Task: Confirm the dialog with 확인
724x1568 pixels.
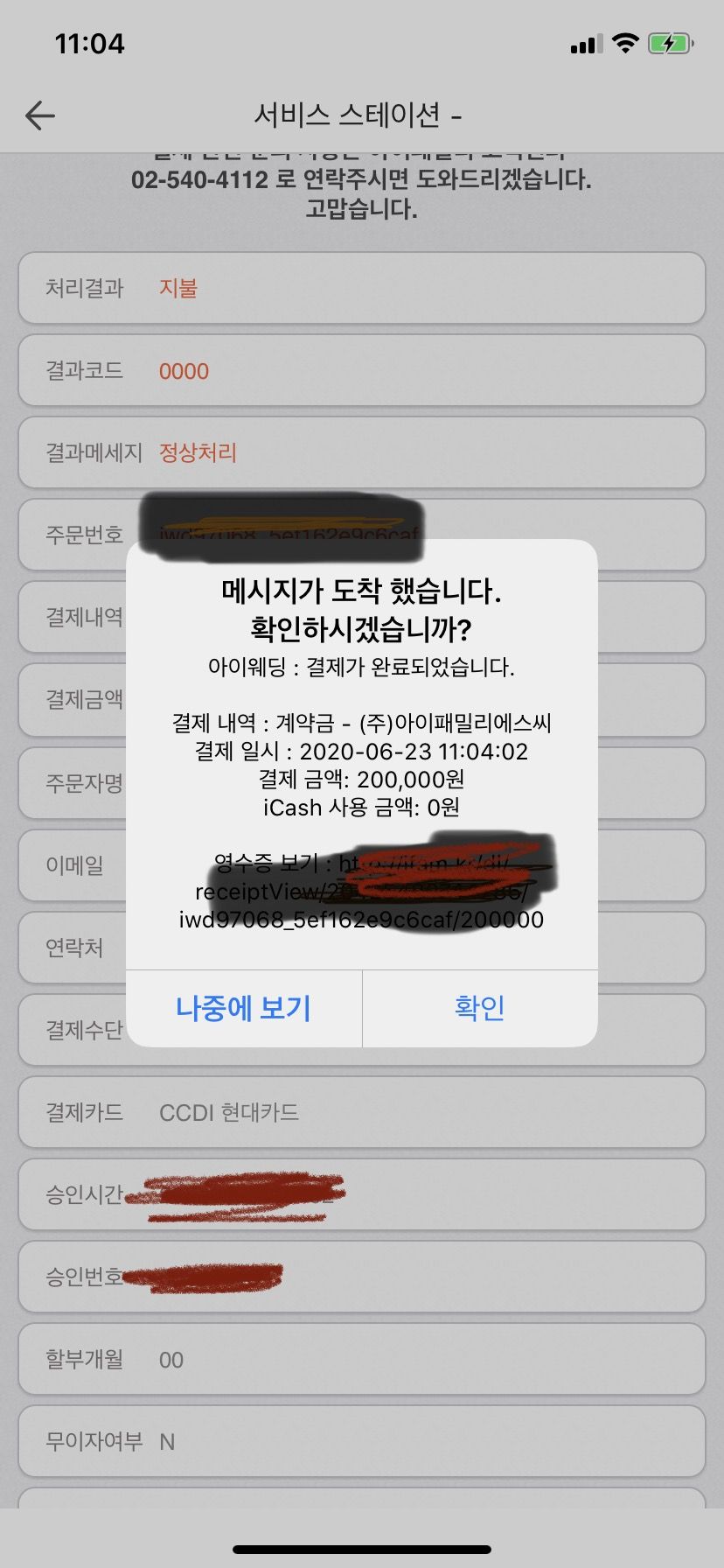Action: click(479, 1008)
